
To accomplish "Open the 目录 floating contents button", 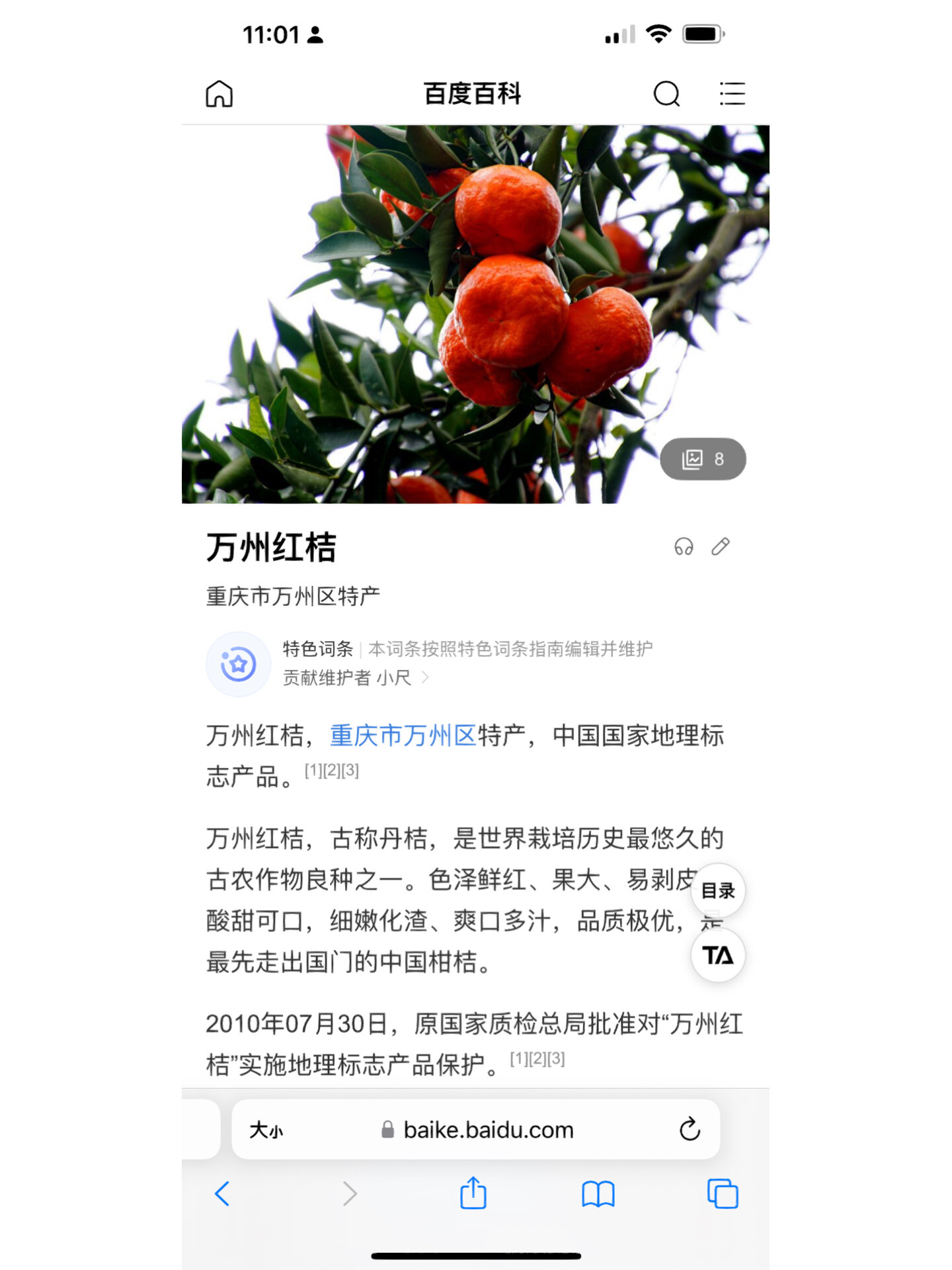I will click(x=718, y=890).
